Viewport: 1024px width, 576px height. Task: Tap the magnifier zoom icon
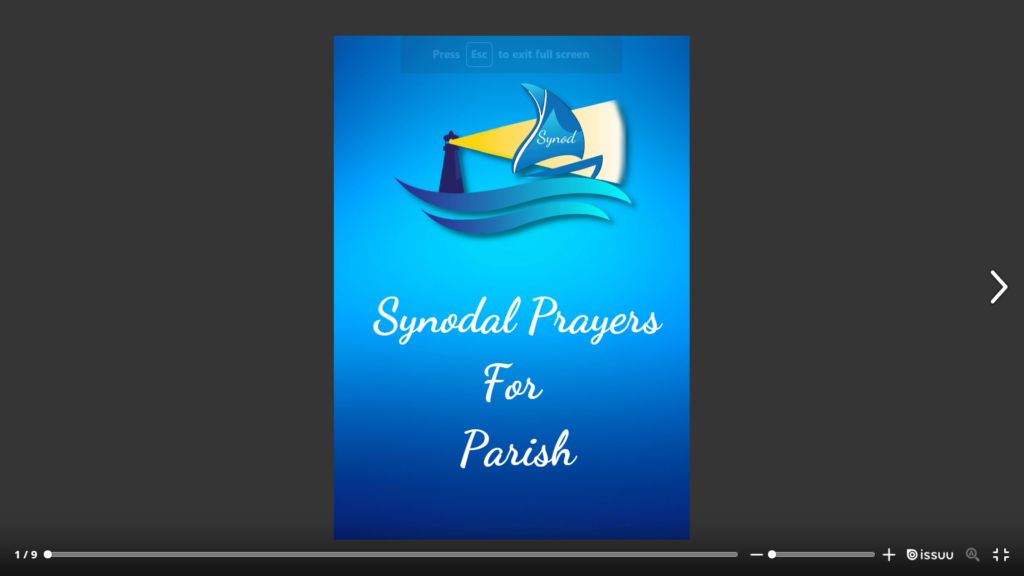972,554
